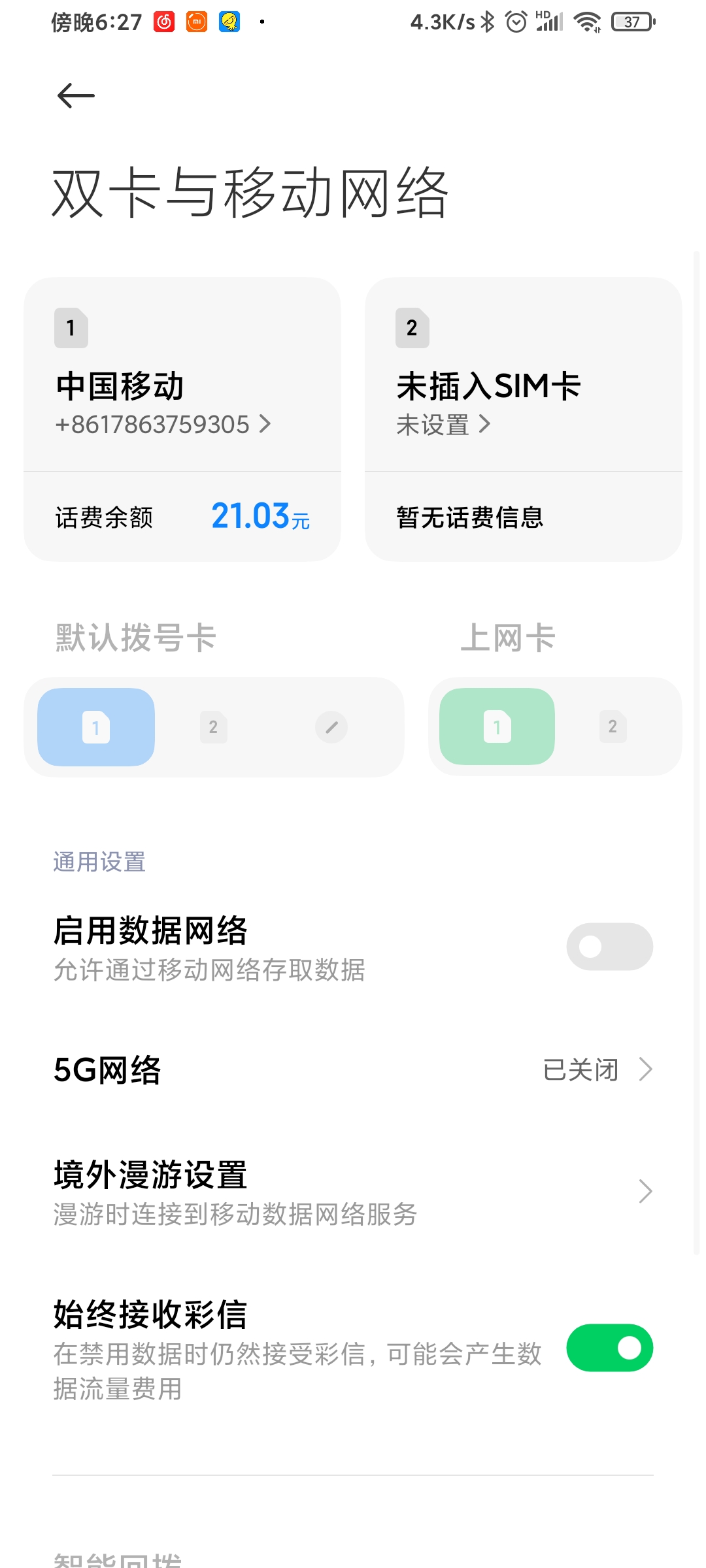
Task: View 暂无话费信息 for SIM 2
Action: (523, 517)
